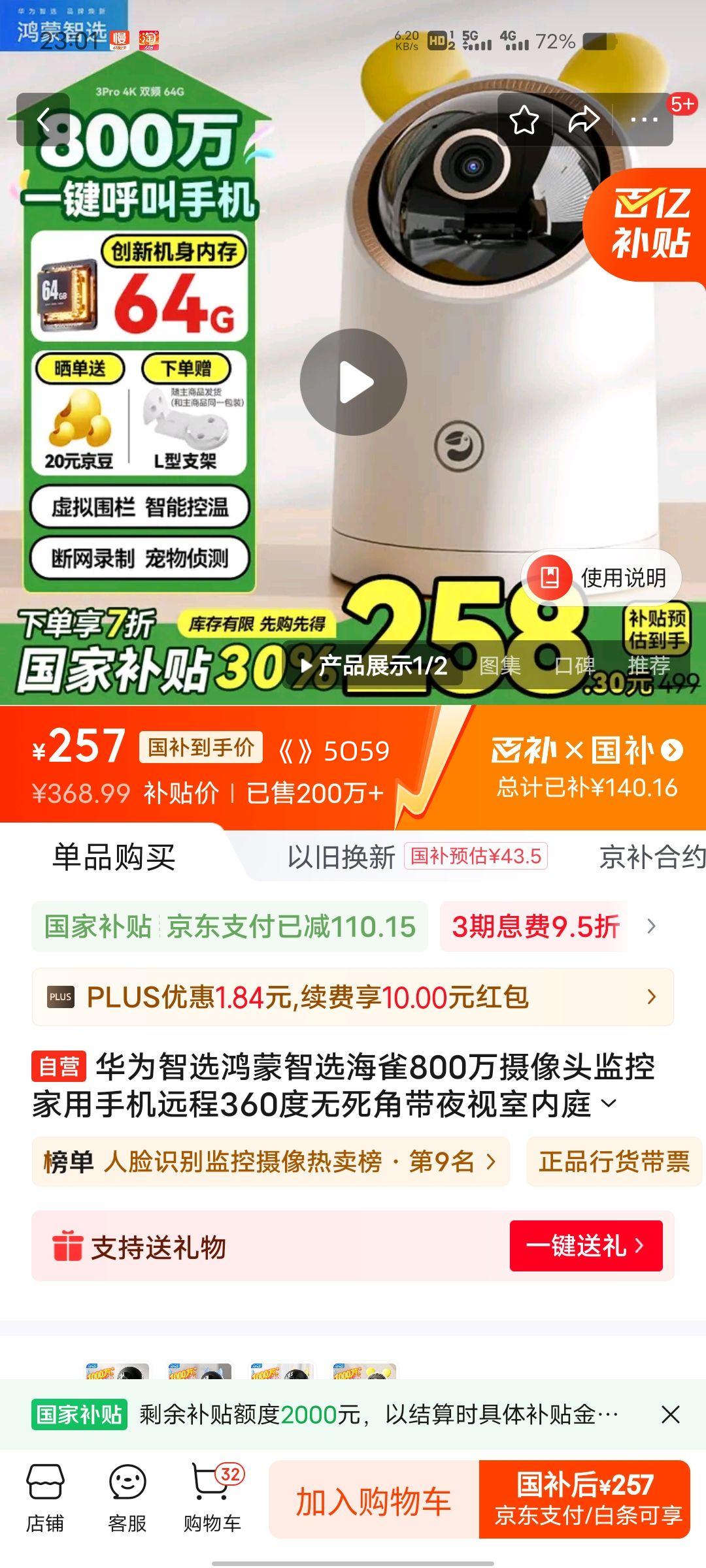Open the 人脸识别监控摄像热卖榜 ranking

269,1162
